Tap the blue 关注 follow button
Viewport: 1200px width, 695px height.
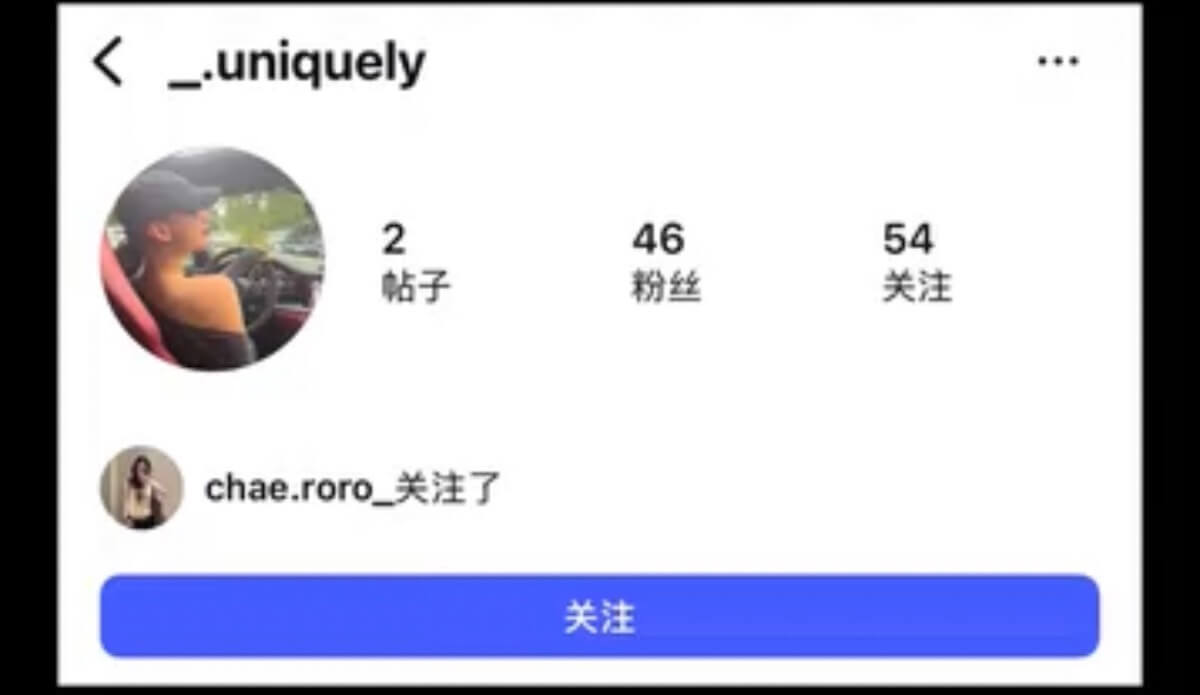pyautogui.click(x=599, y=616)
